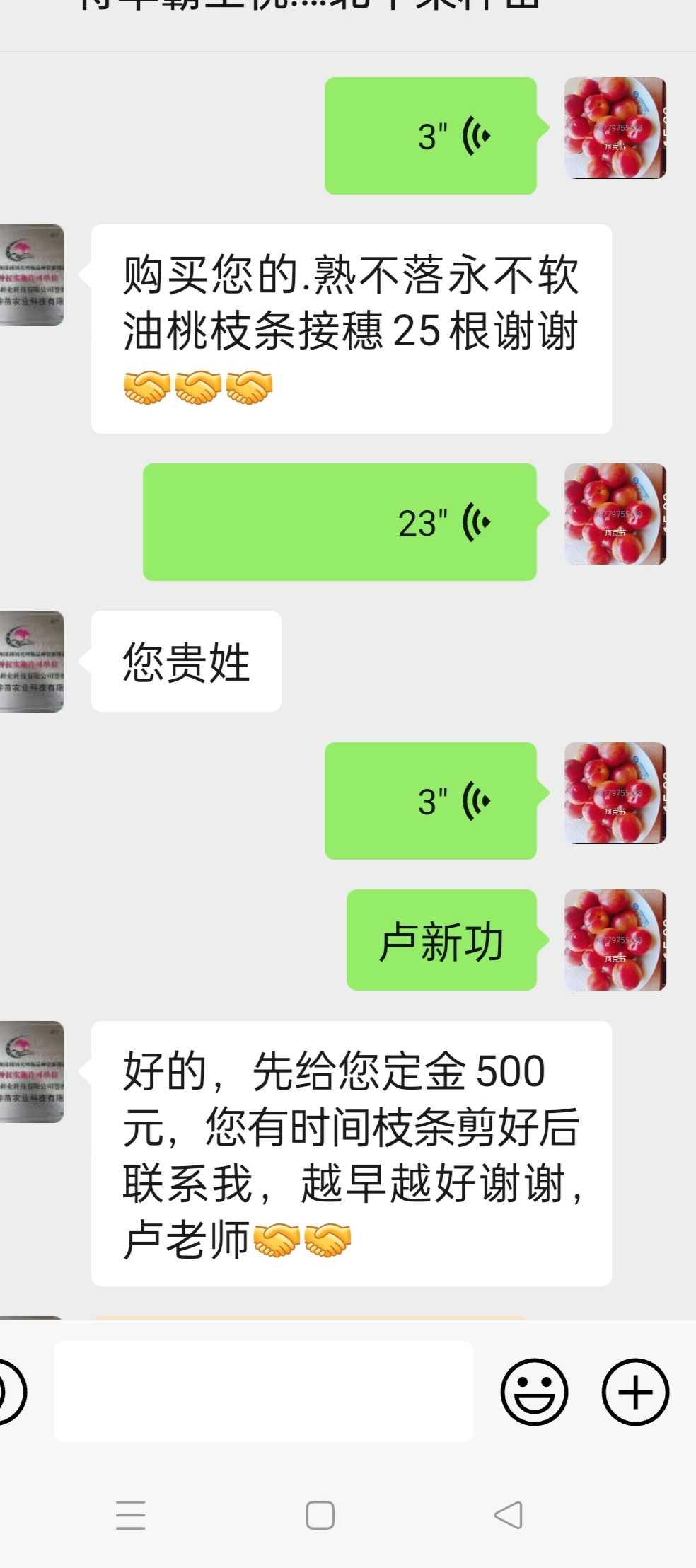The height and width of the screenshot is (1568, 696).
Task: Switch to voice input mode
Action: tap(10, 1391)
